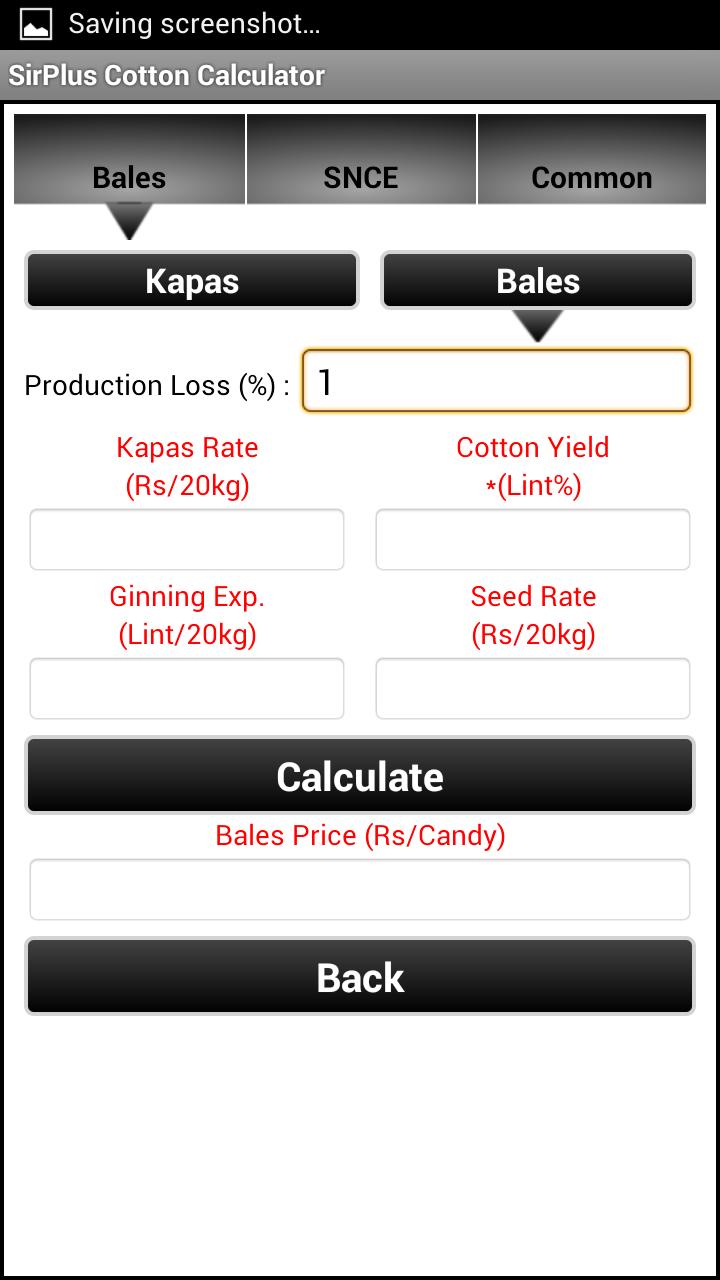Switch to the Common tab
The height and width of the screenshot is (1280, 720).
[x=592, y=176]
